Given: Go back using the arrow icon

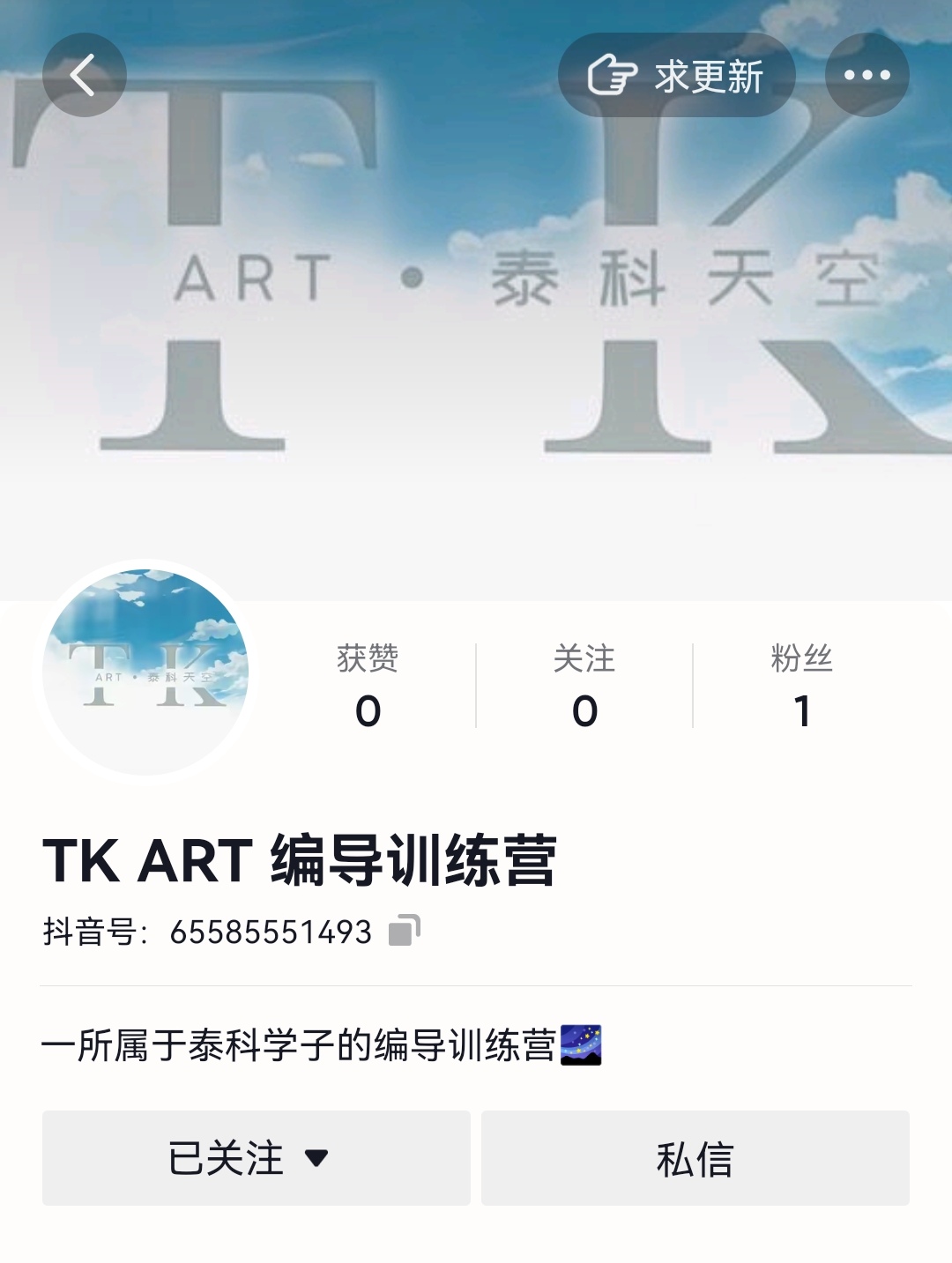Looking at the screenshot, I should pyautogui.click(x=84, y=75).
